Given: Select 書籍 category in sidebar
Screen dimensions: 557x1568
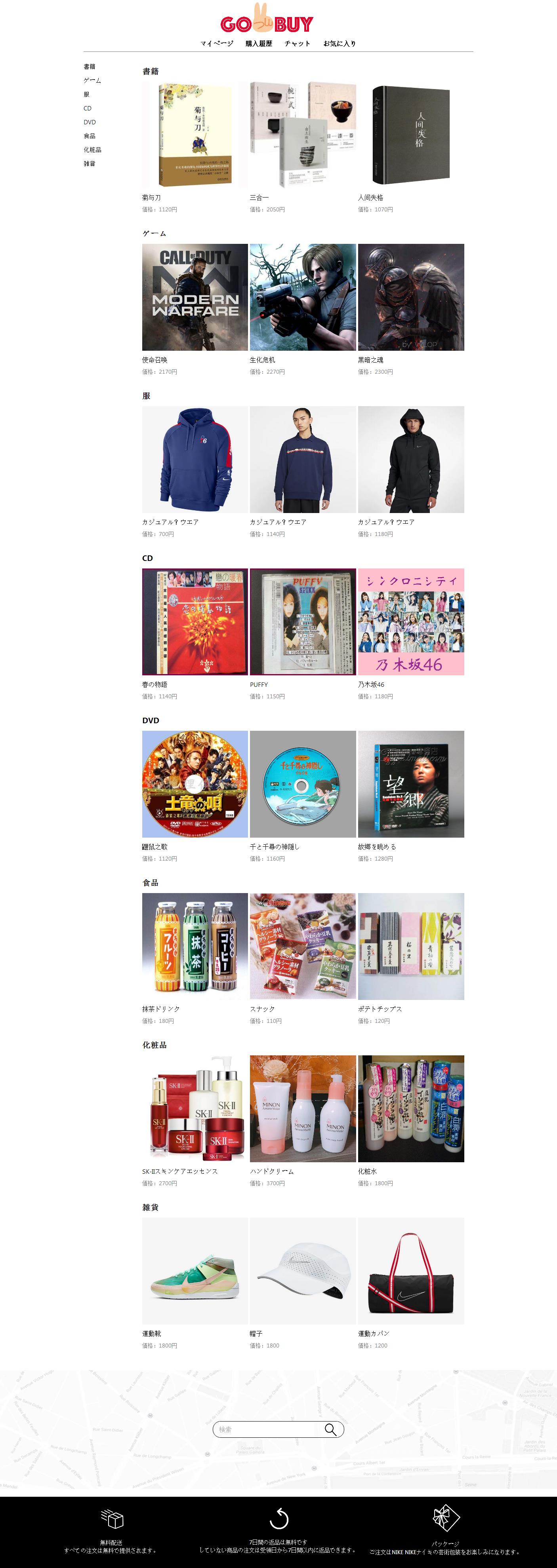Looking at the screenshot, I should [x=90, y=67].
